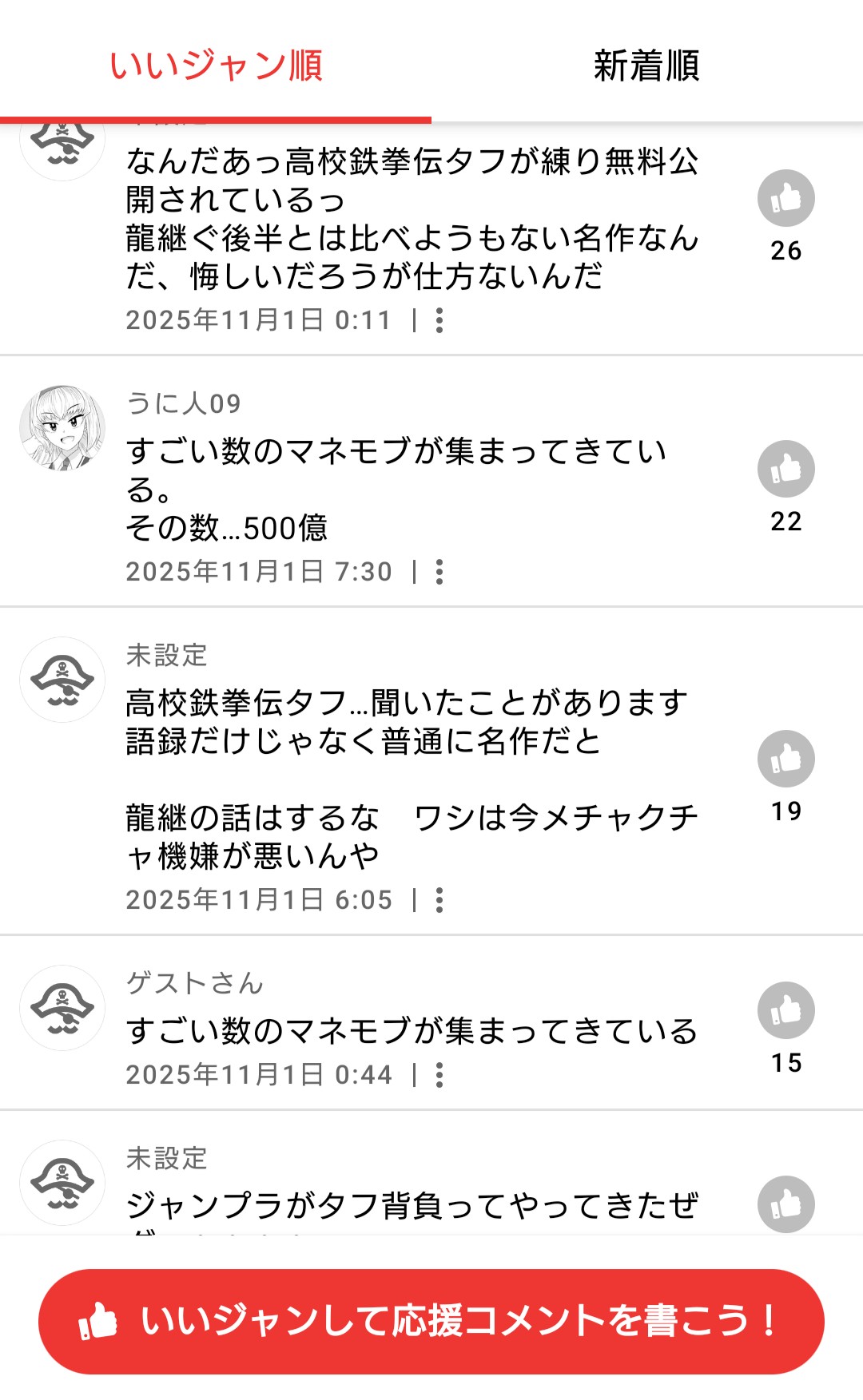Switch to the 新着順 tab

click(646, 65)
